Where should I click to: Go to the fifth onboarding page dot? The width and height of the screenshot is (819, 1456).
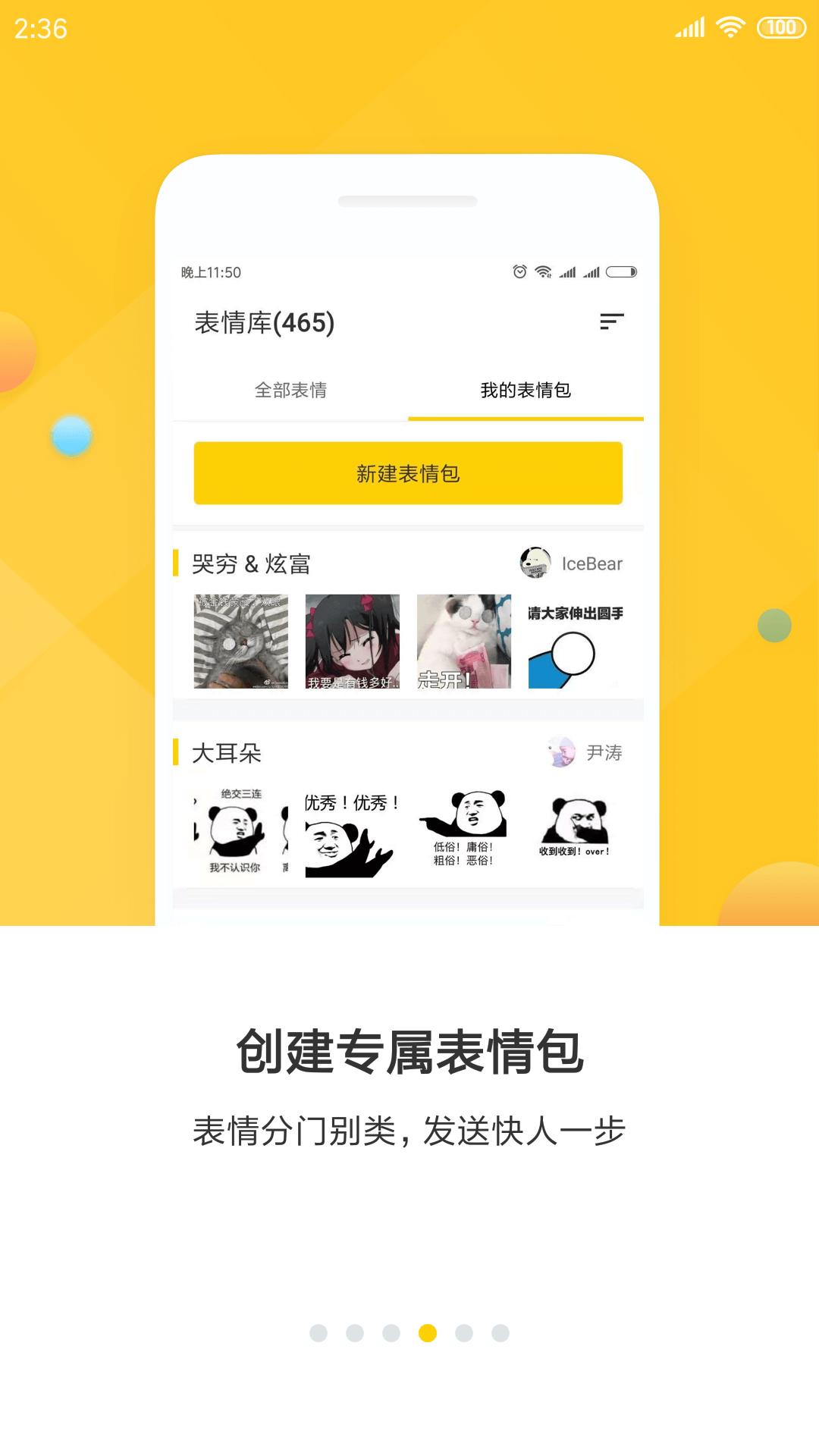(464, 1333)
